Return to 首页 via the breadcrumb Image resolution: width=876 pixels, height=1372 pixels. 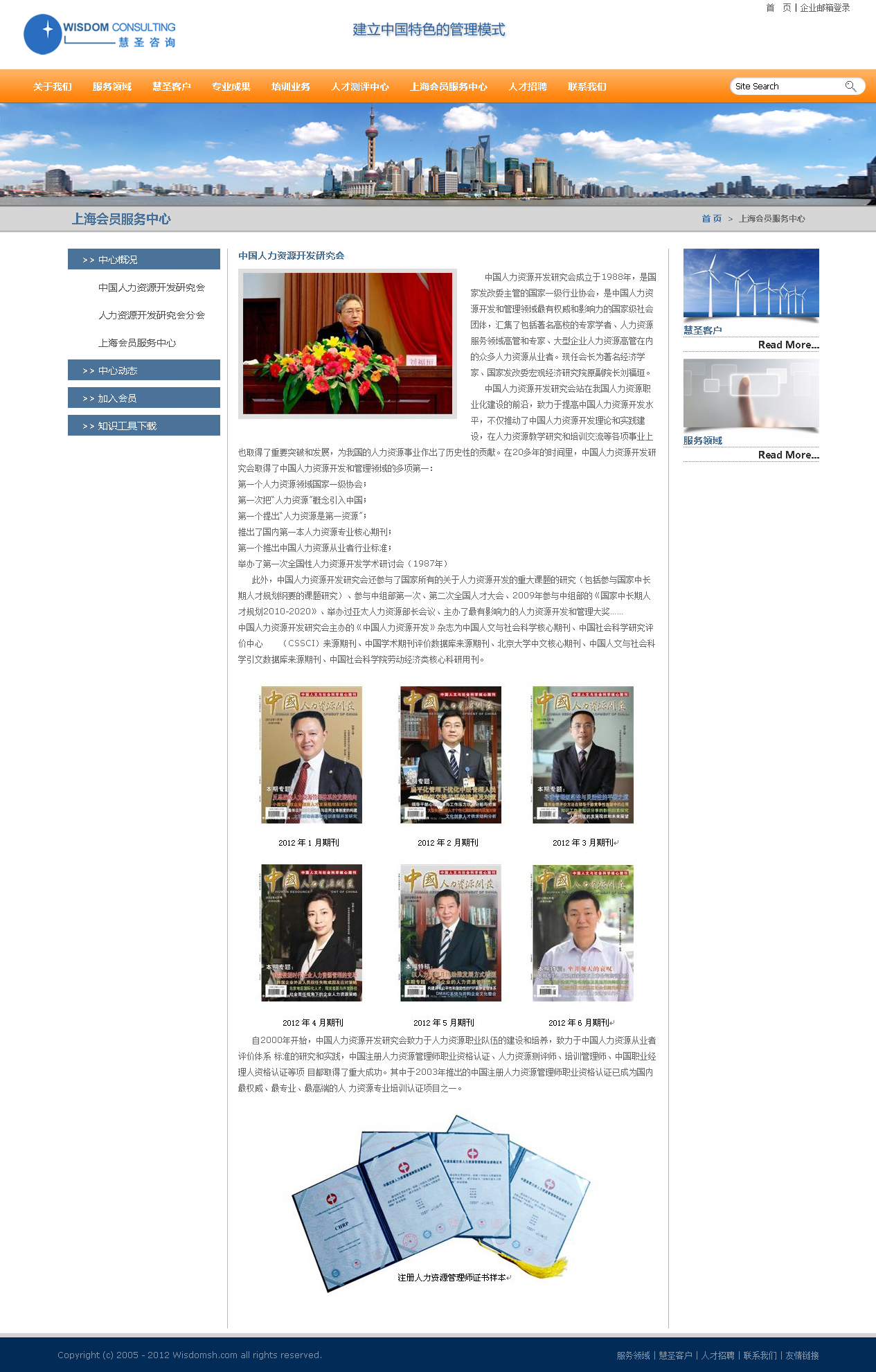[711, 219]
